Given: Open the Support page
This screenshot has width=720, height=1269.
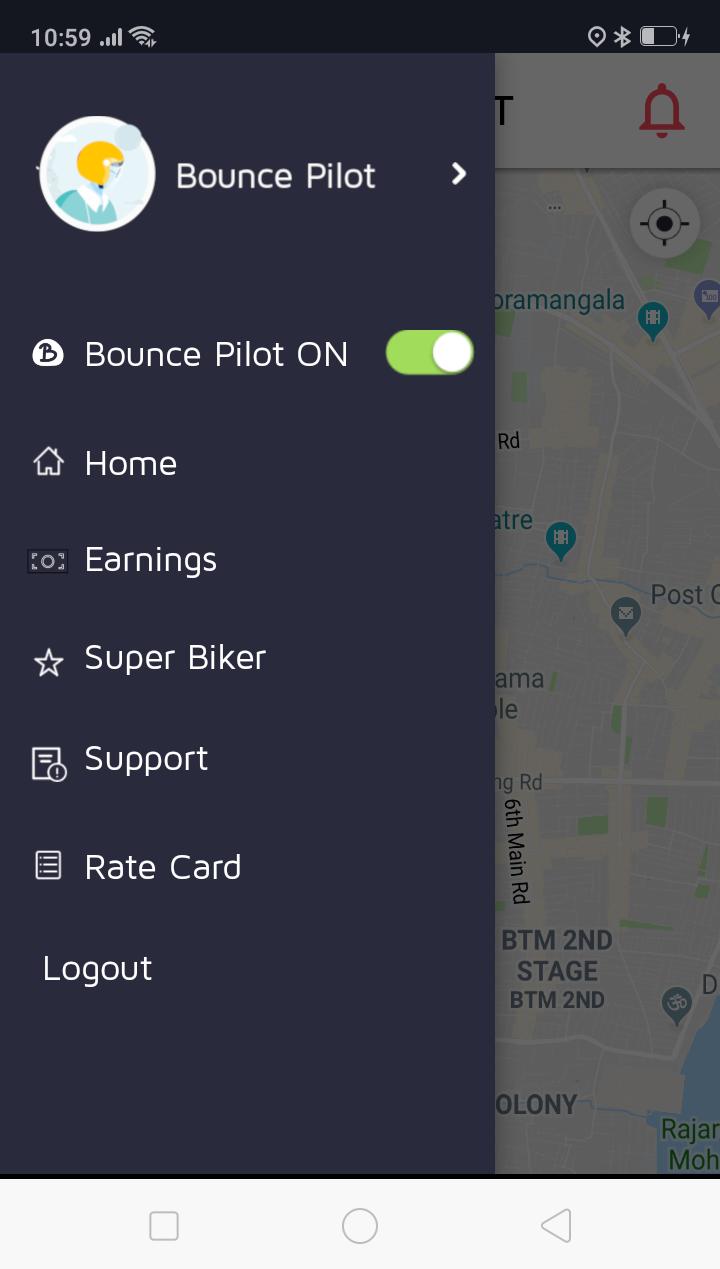Looking at the screenshot, I should (x=146, y=759).
